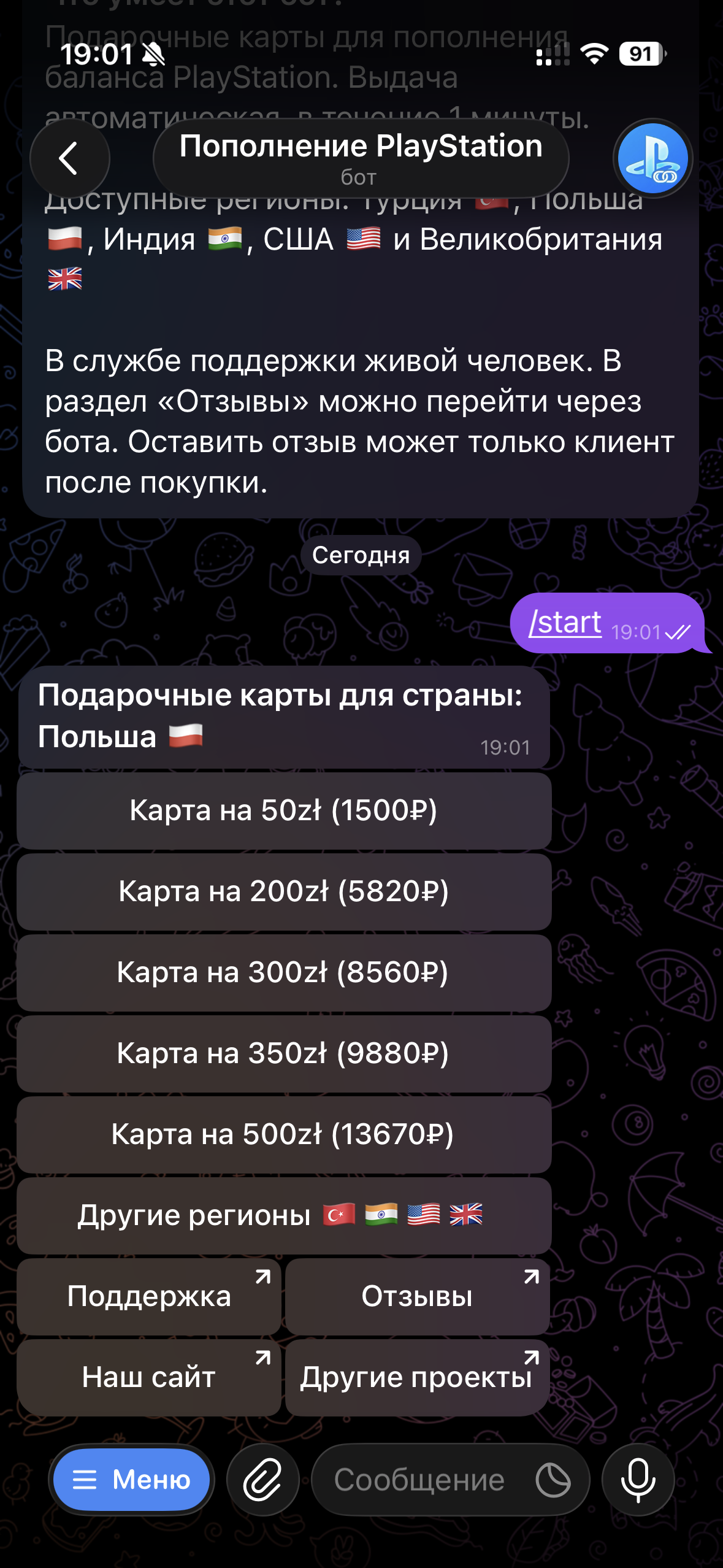Open the bot Меню commands
723x1568 pixels.
(131, 1480)
